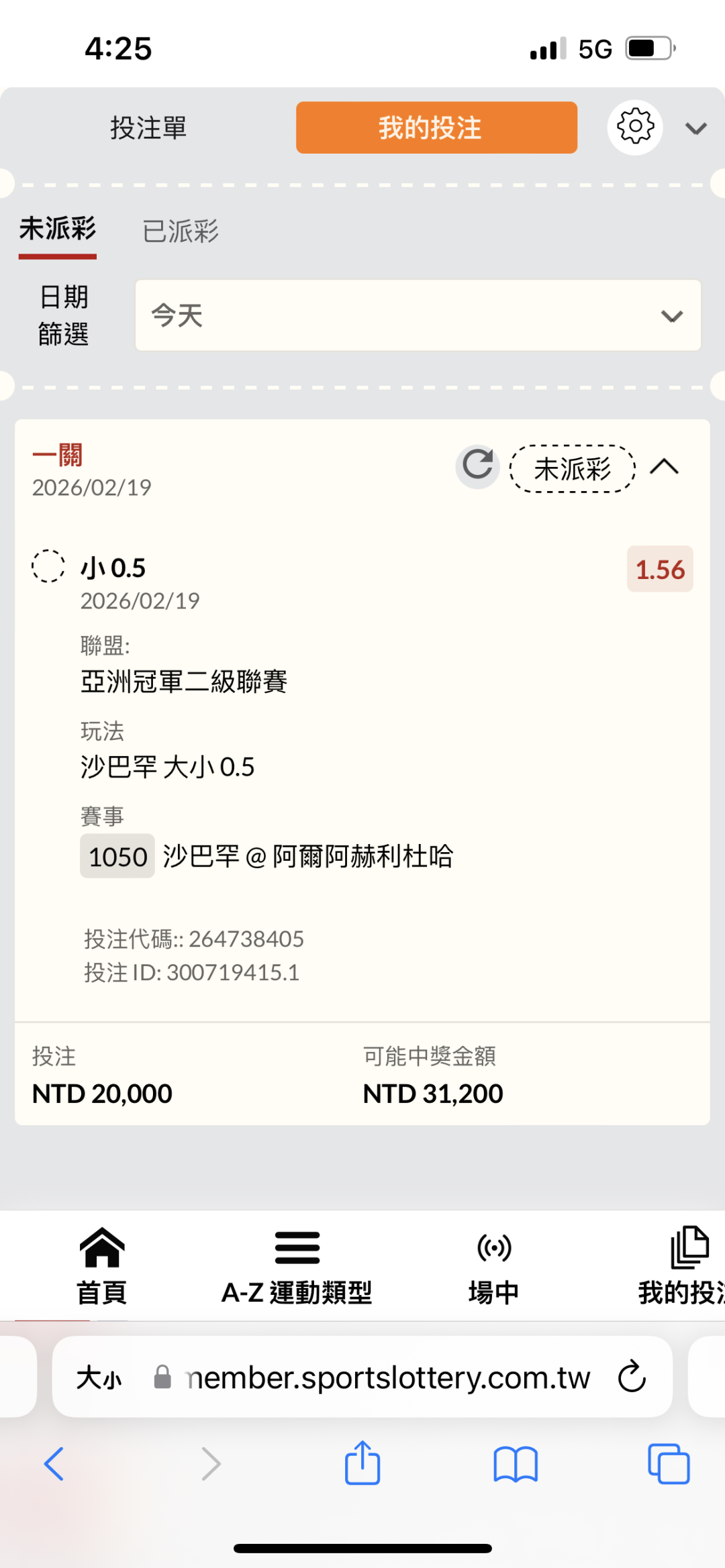Go to 首頁 in bottom navigation
The width and height of the screenshot is (725, 1568).
click(102, 1265)
